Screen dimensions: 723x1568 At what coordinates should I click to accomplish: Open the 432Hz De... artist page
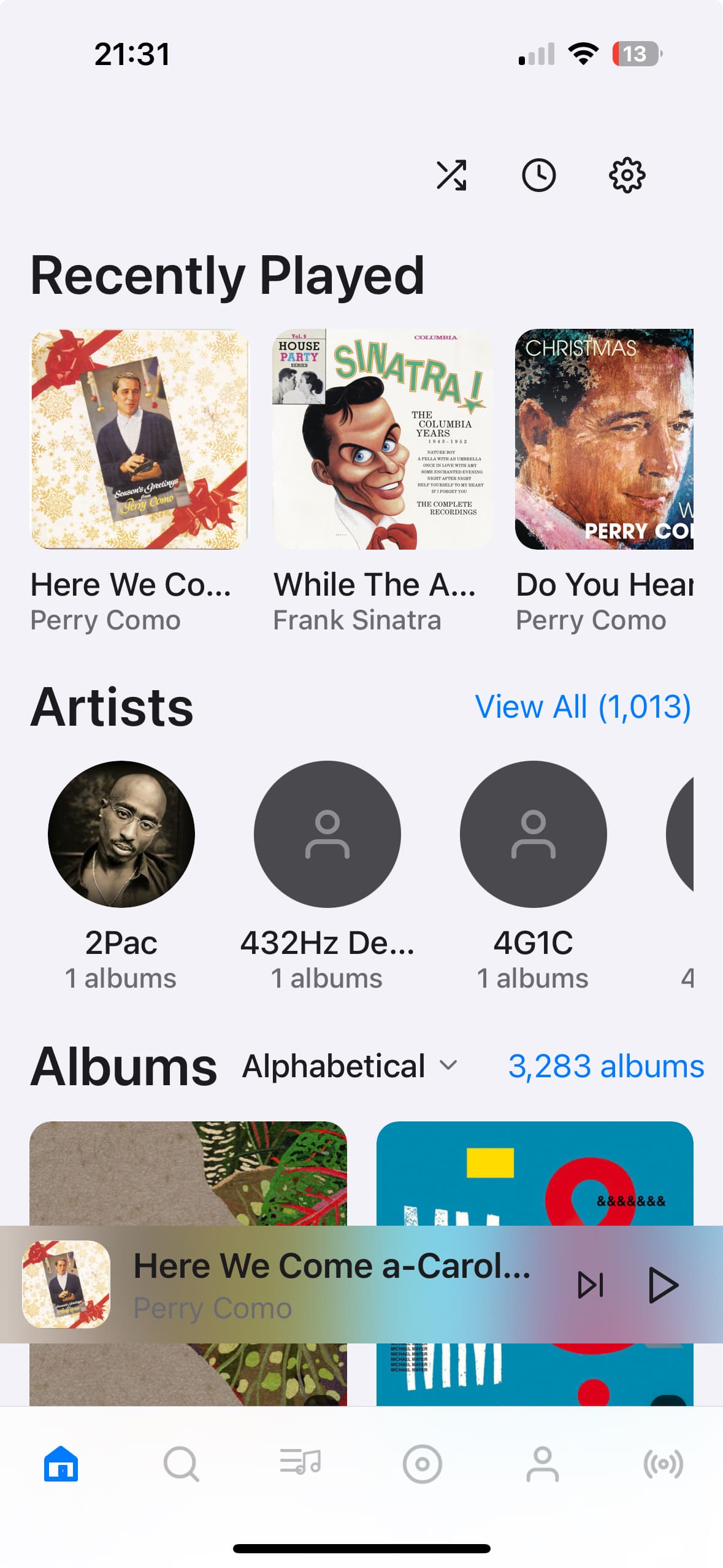(x=327, y=834)
